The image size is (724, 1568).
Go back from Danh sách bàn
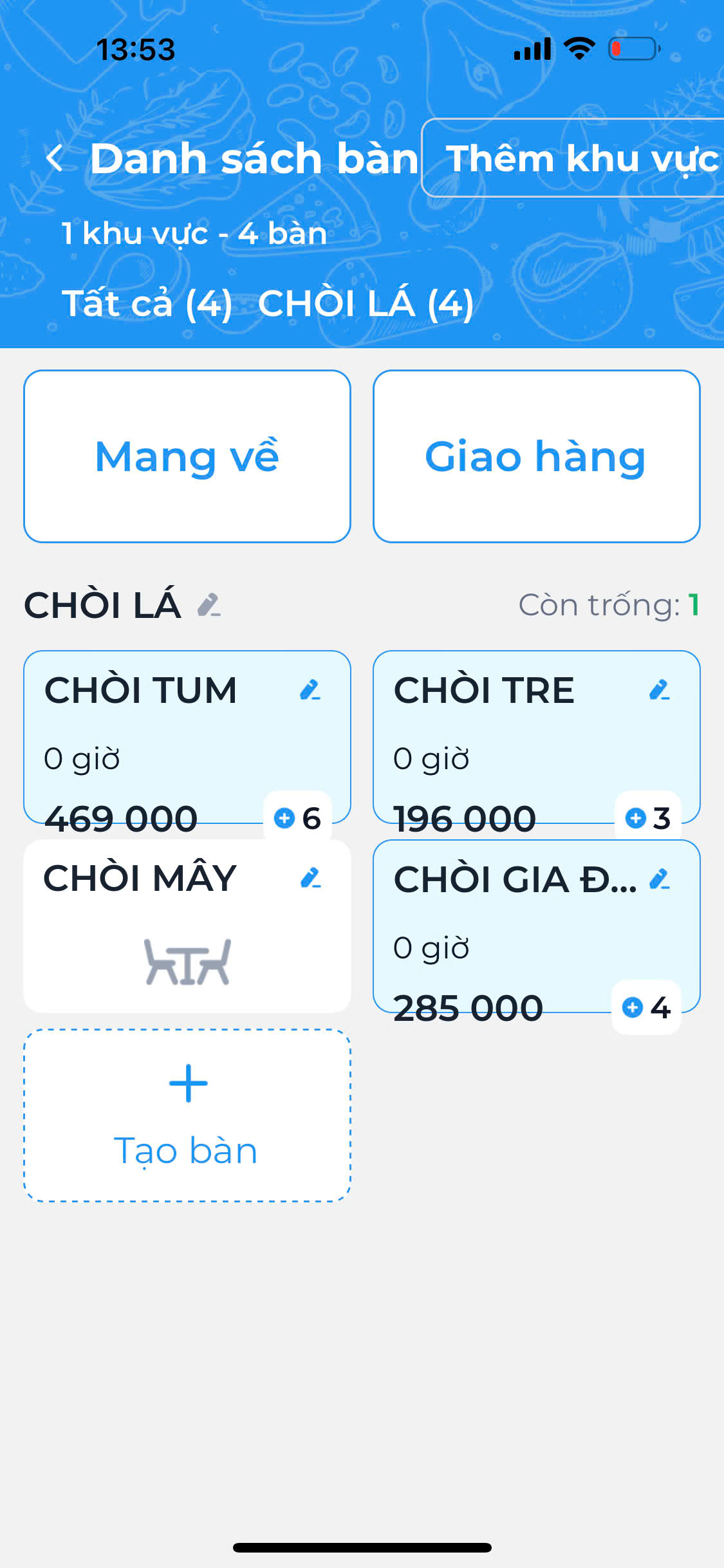pos(55,158)
